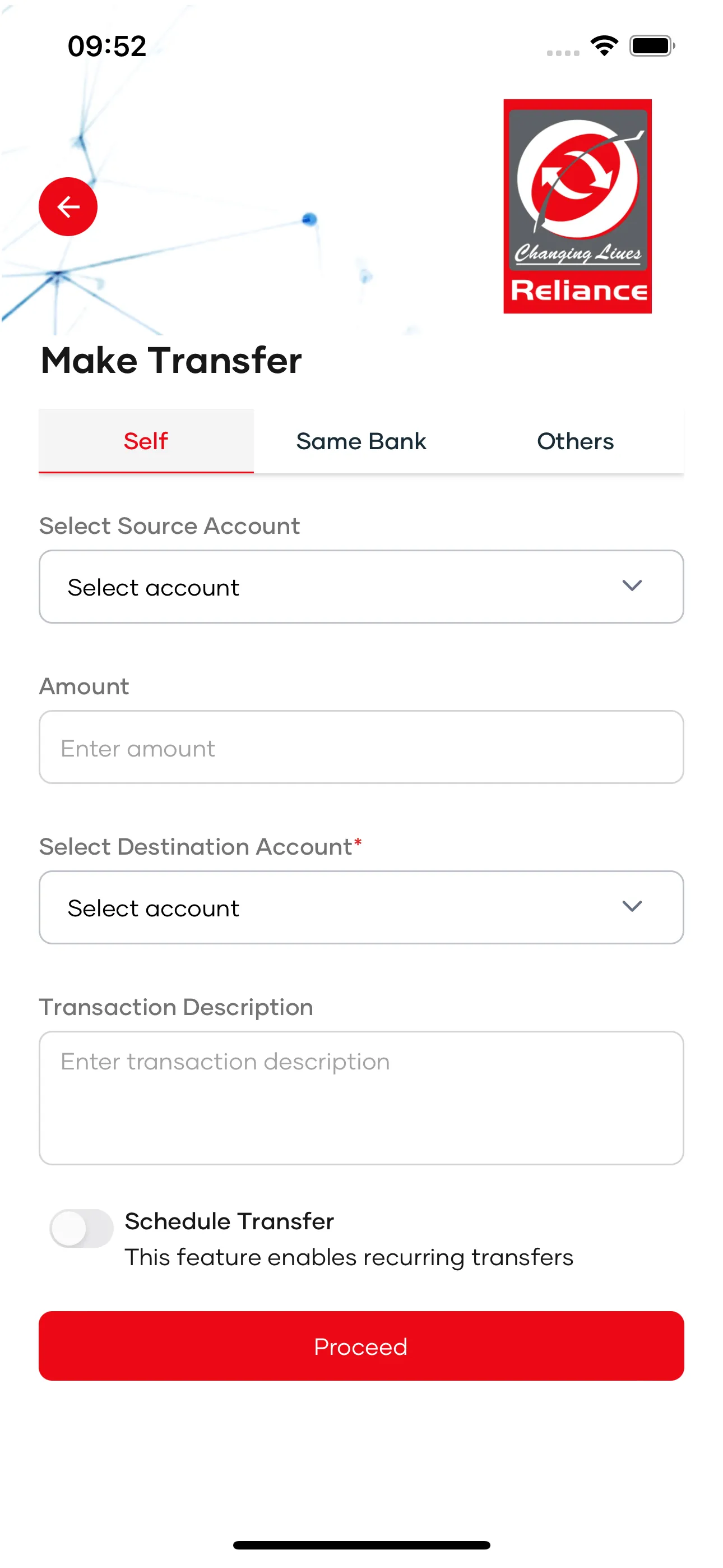Screen dimensions: 723x1568
Task: Select the Others transfer tab
Action: tap(575, 441)
